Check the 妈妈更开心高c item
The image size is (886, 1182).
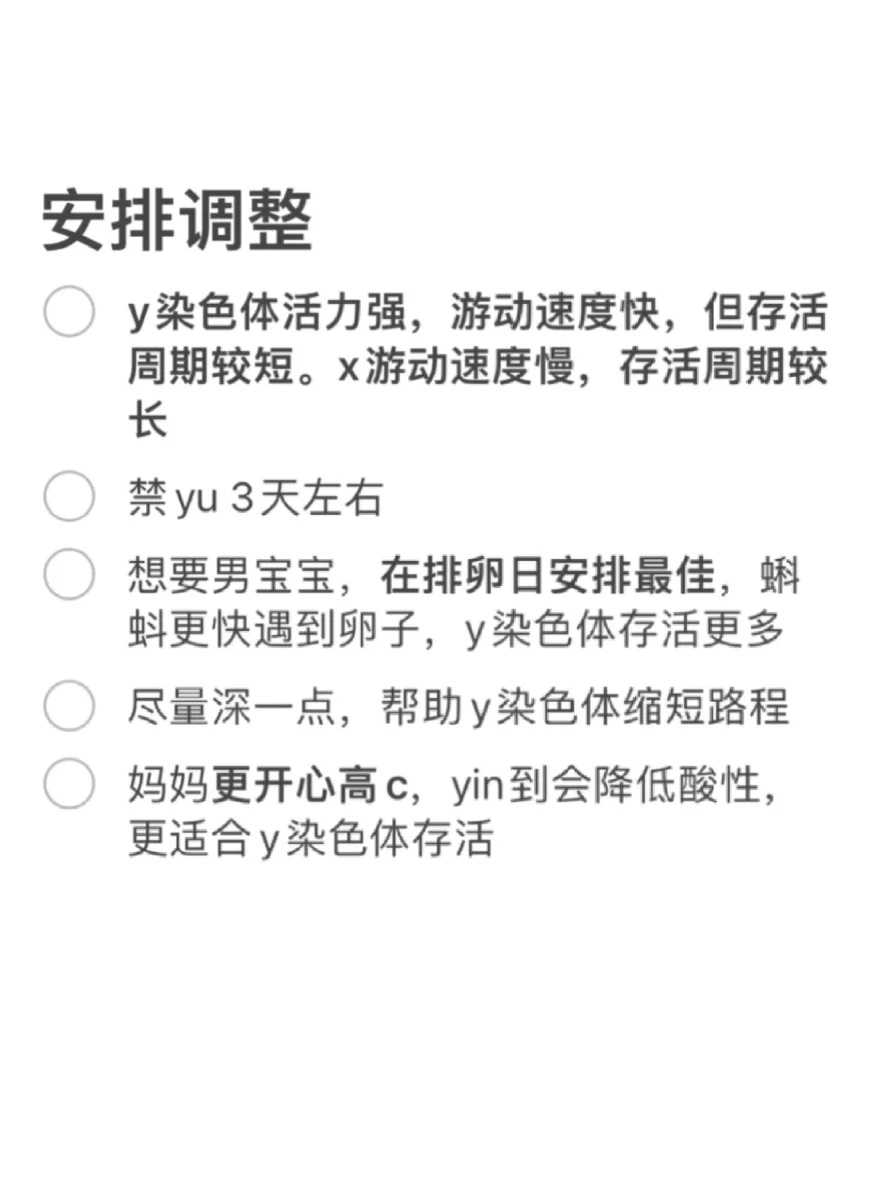pos(69,783)
